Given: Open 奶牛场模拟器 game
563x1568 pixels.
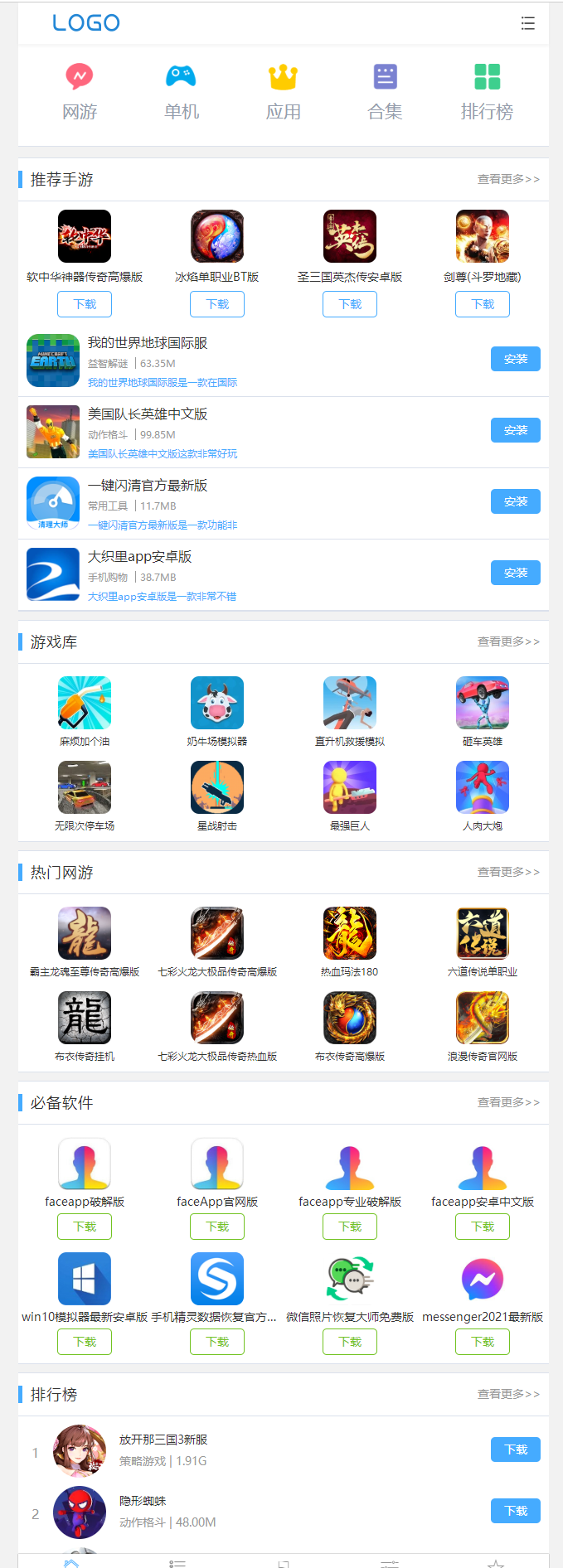Looking at the screenshot, I should pyautogui.click(x=217, y=711).
